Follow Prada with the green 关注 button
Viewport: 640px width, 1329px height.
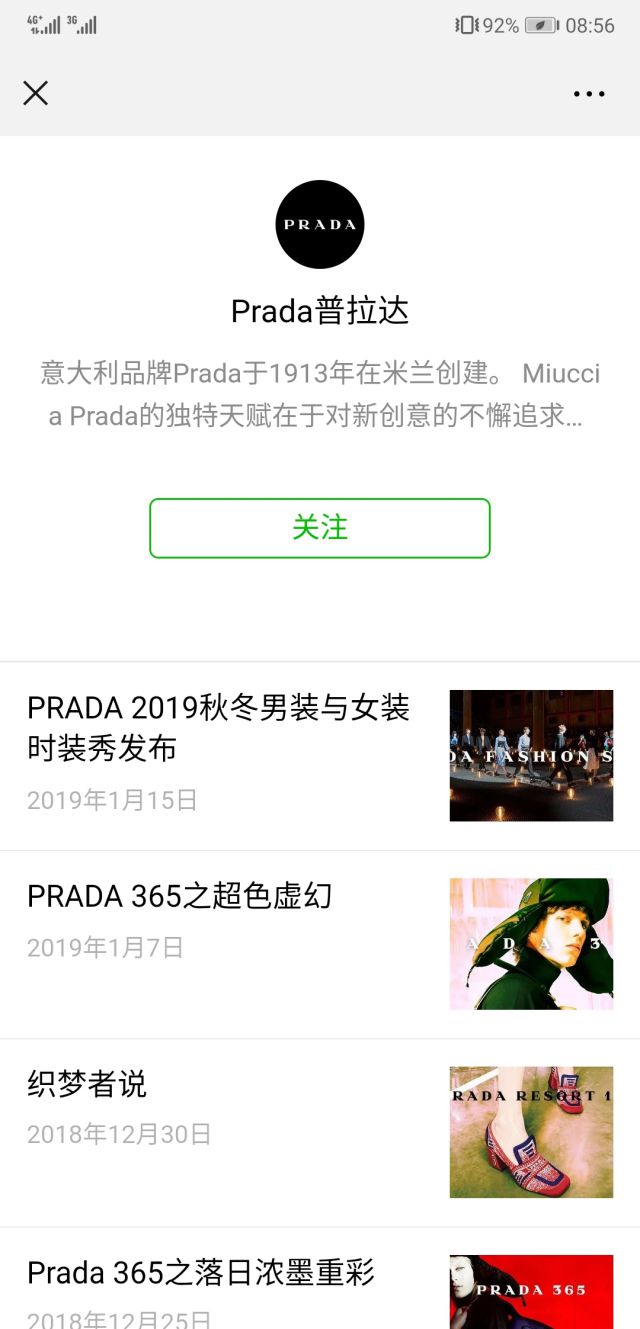coord(320,528)
